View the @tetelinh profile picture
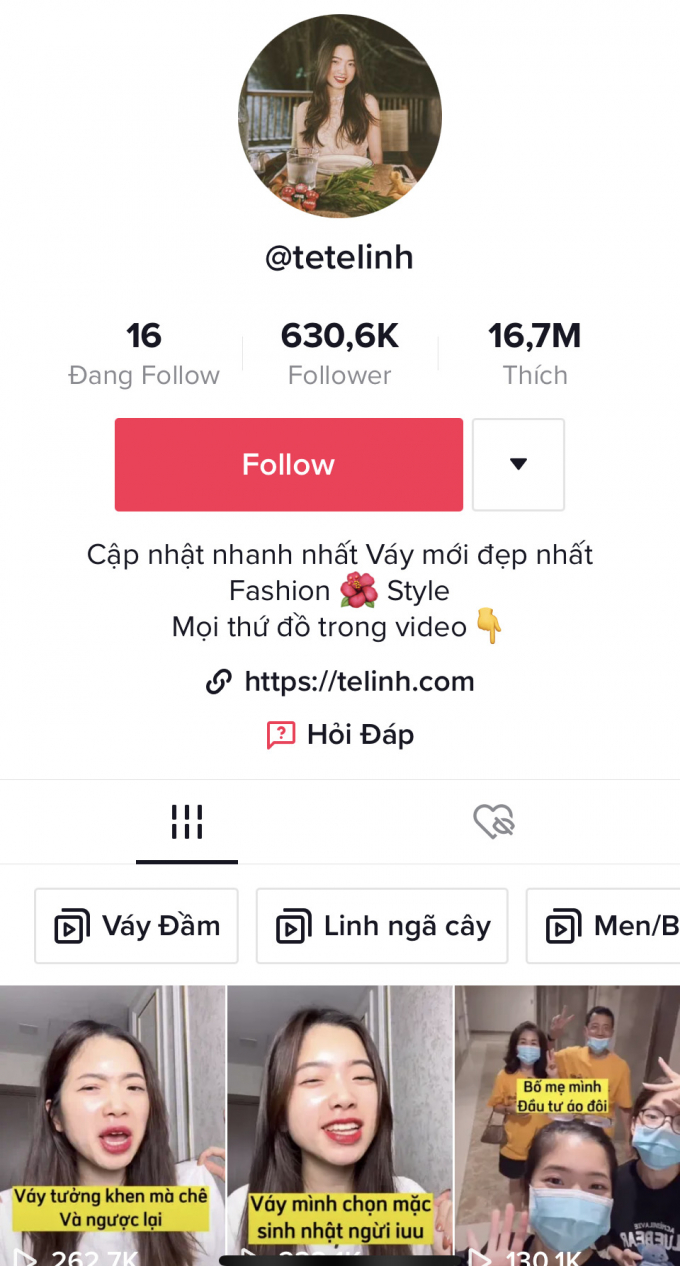Image resolution: width=680 pixels, height=1266 pixels. [340, 116]
